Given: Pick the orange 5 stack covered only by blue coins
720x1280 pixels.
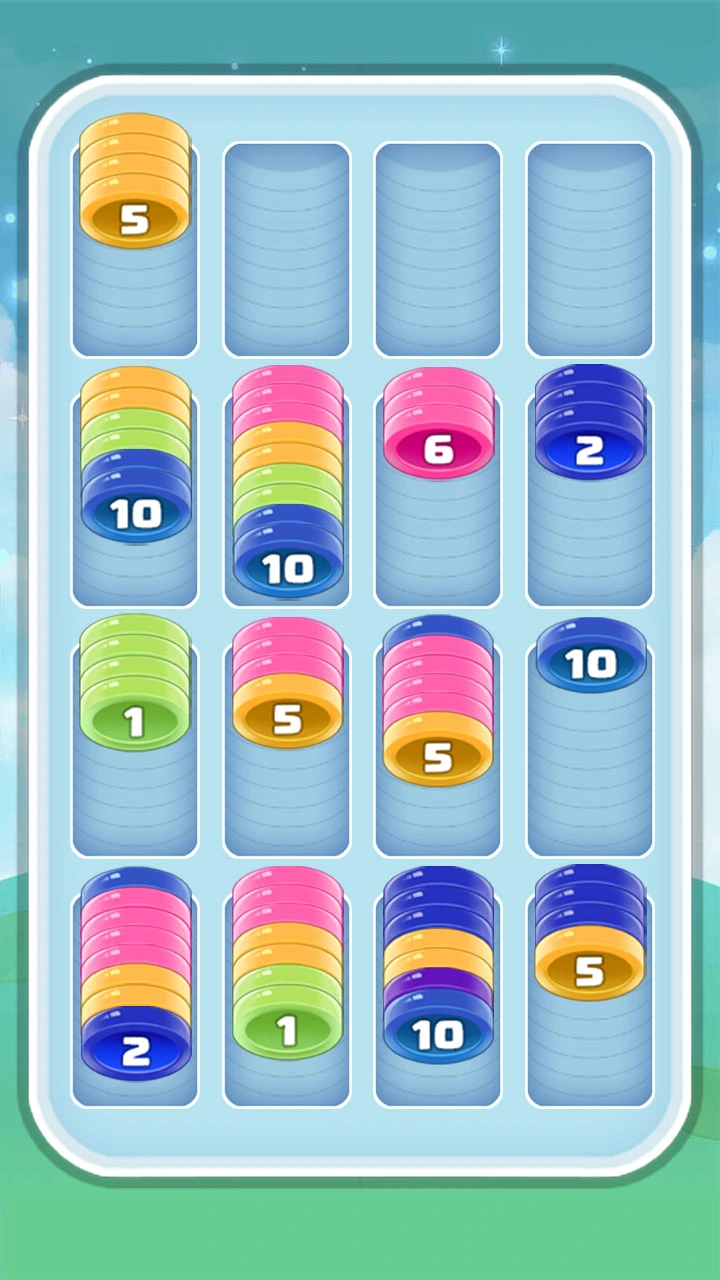Looking at the screenshot, I should 590,972.
